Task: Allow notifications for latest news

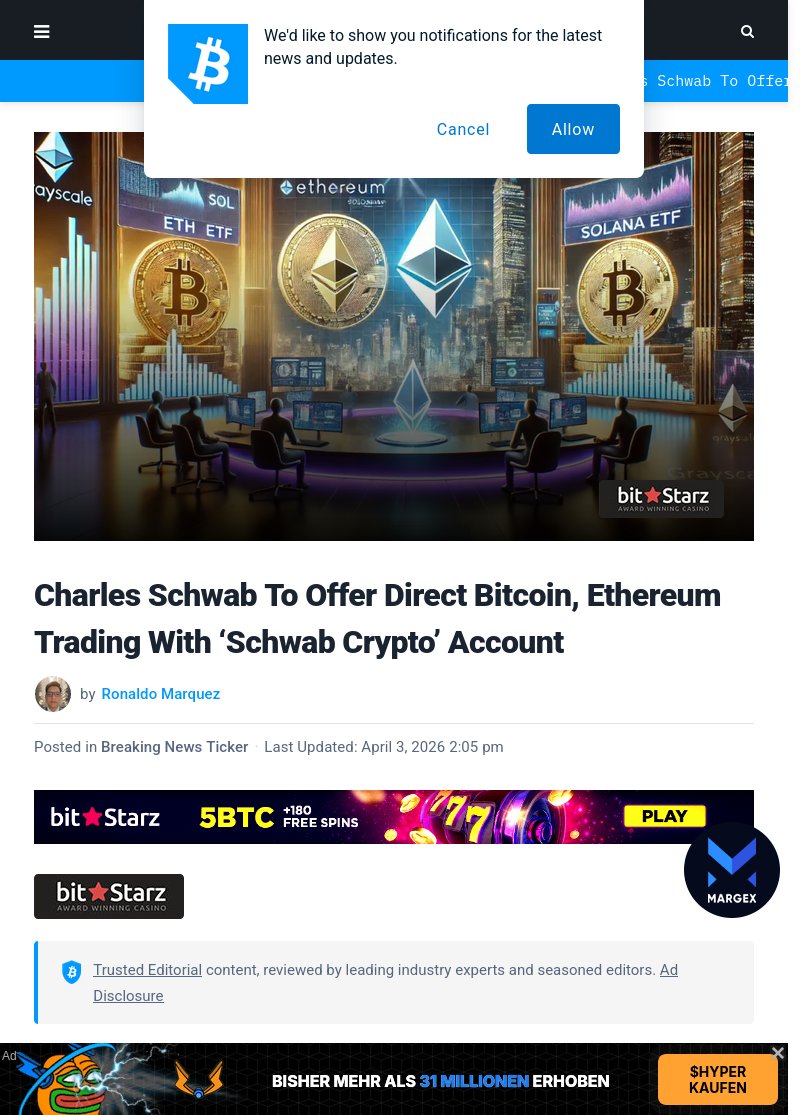Action: pyautogui.click(x=573, y=129)
